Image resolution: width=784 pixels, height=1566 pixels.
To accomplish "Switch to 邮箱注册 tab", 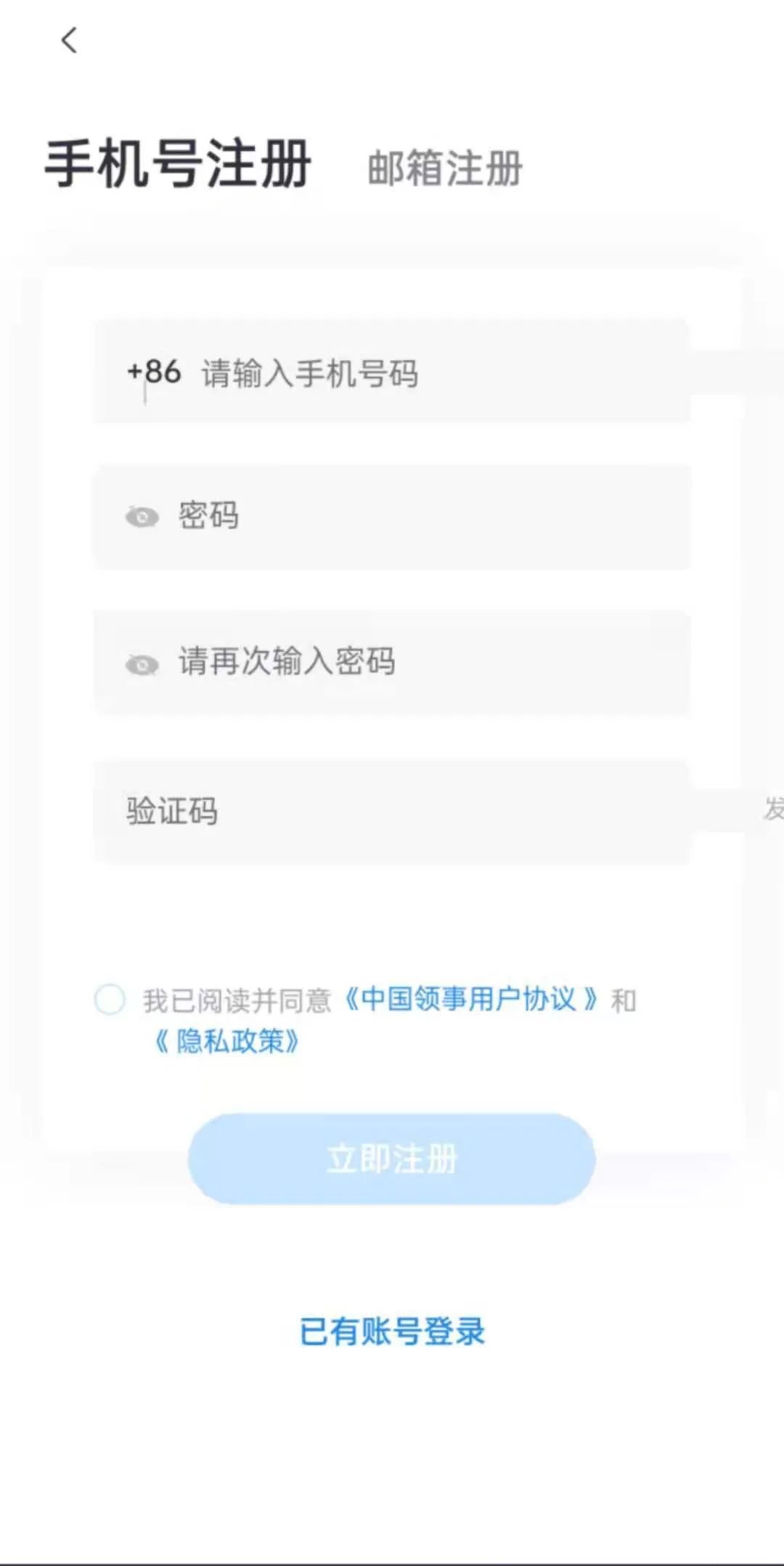I will 444,168.
